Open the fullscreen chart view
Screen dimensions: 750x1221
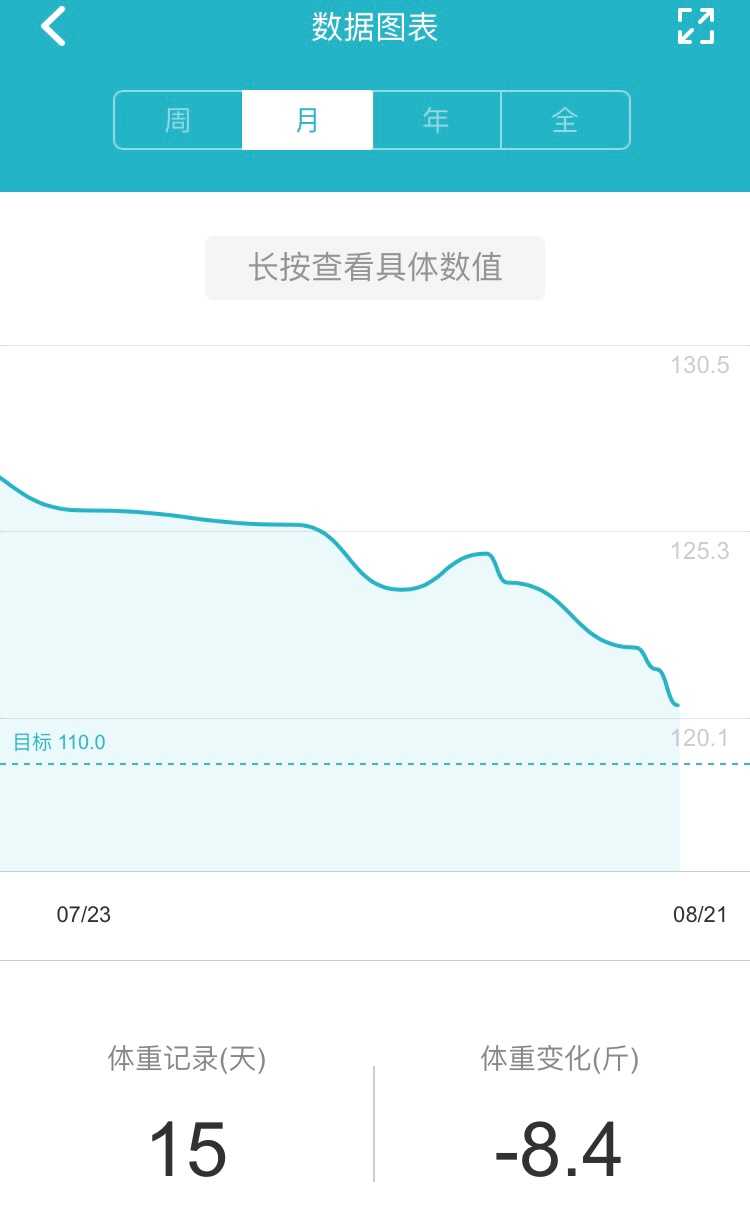(696, 27)
